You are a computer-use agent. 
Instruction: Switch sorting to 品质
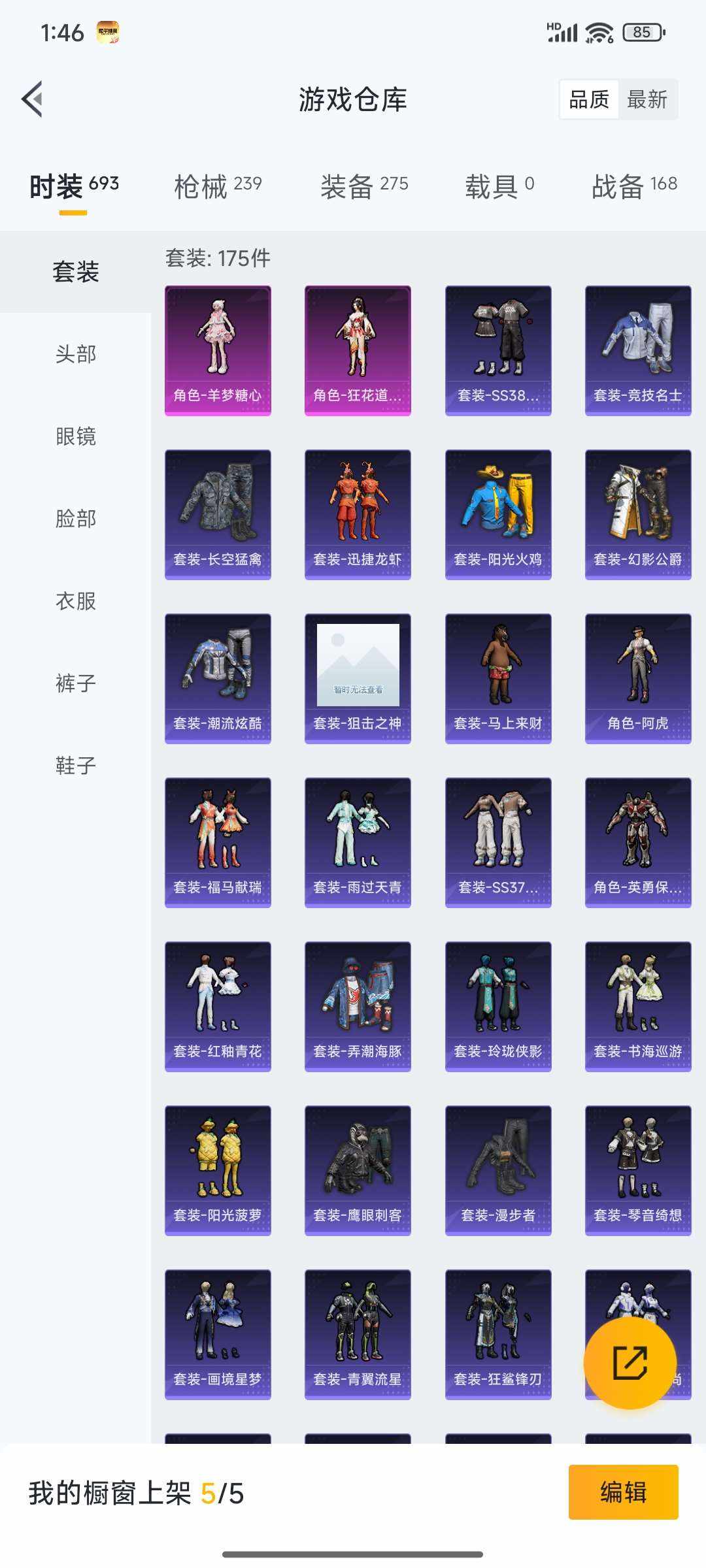pyautogui.click(x=588, y=100)
